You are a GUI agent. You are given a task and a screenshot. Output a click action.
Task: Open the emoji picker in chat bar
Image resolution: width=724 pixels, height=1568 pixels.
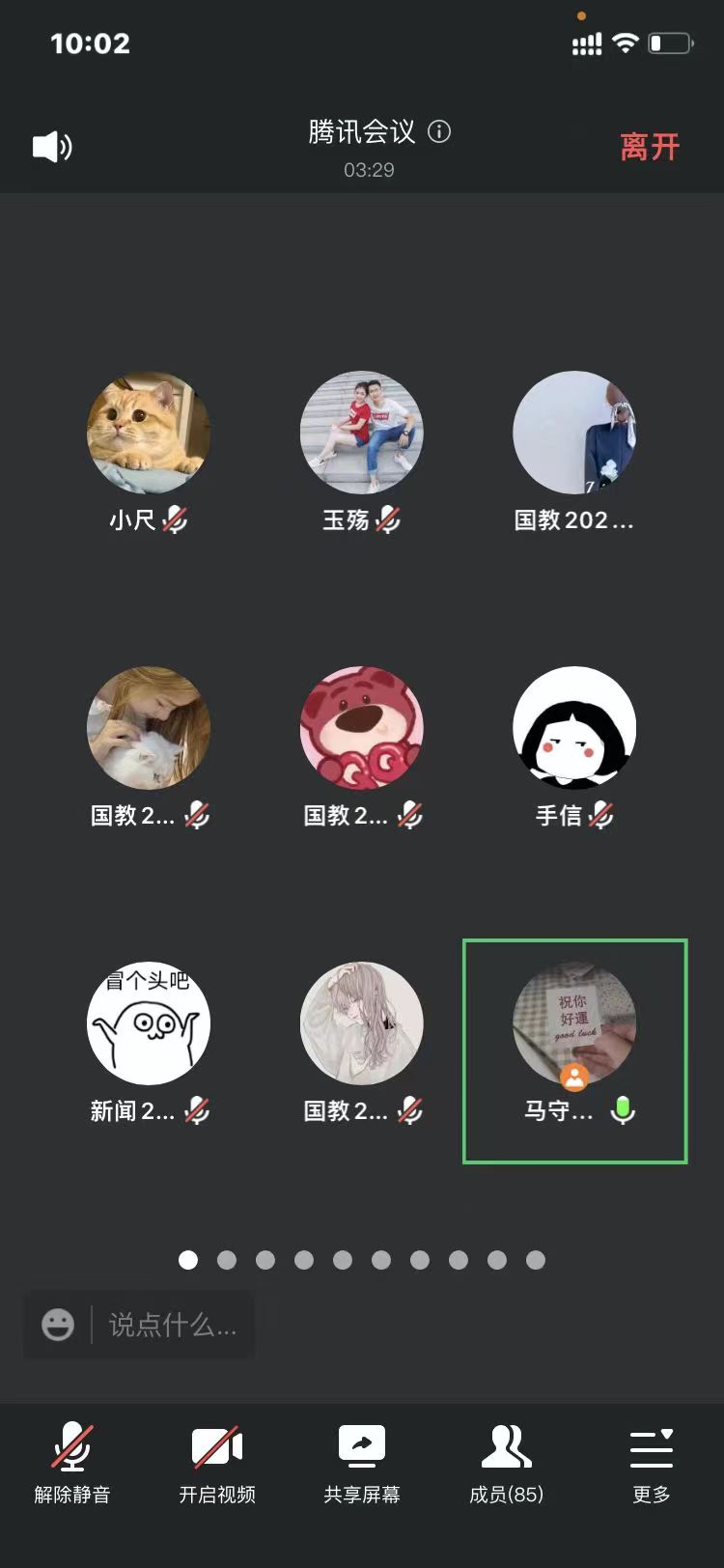point(58,1325)
